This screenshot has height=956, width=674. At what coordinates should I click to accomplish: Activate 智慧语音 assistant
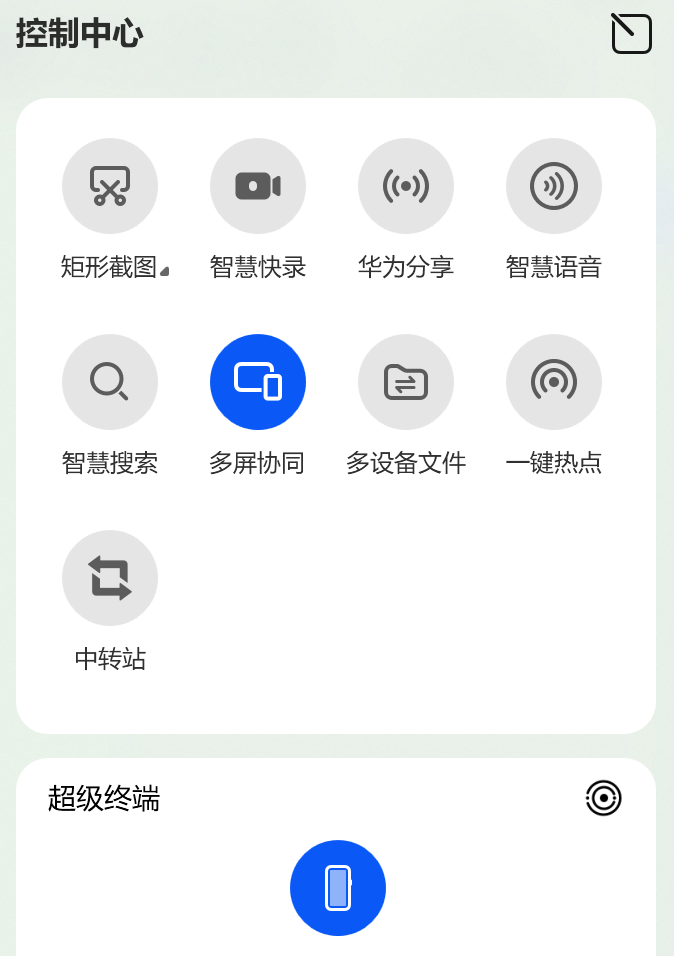tap(554, 186)
